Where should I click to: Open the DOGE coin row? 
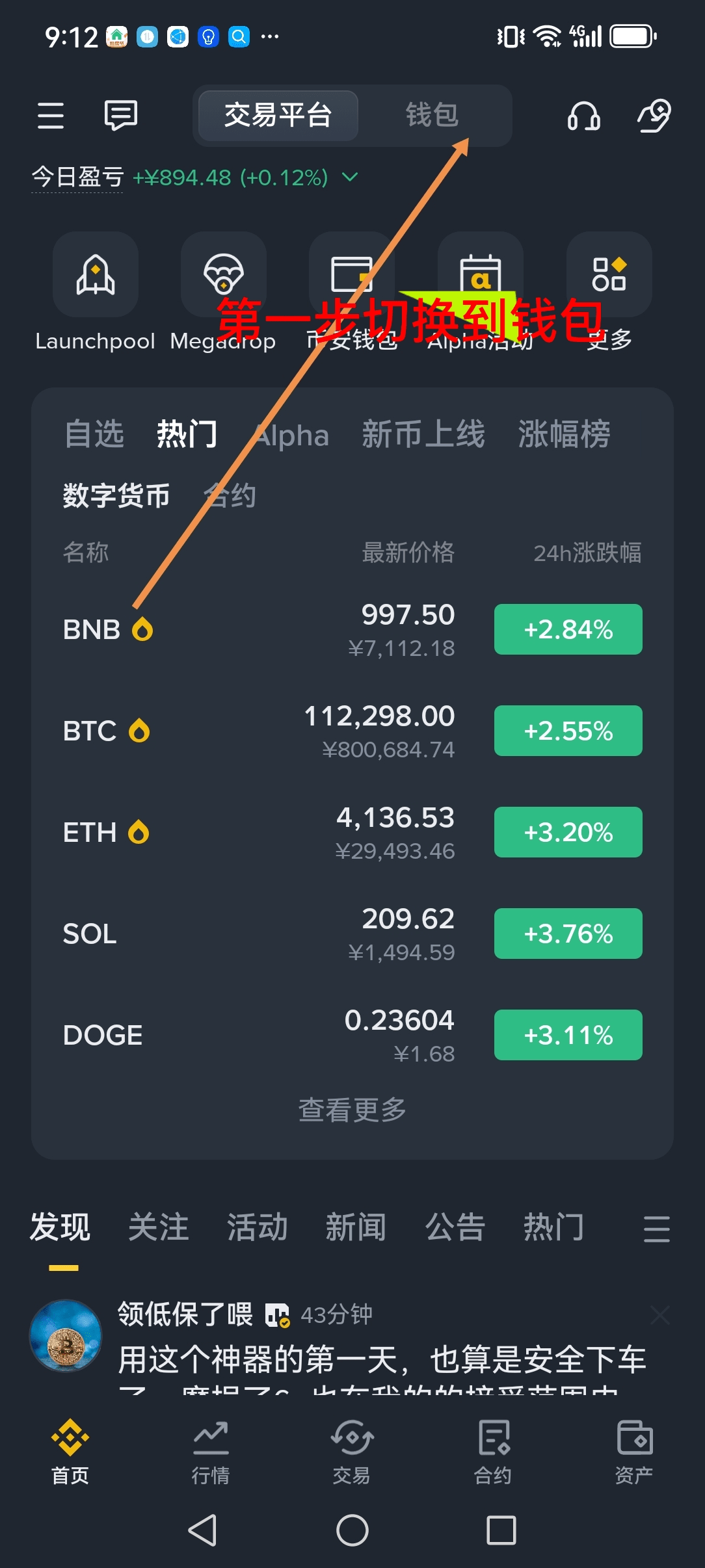coord(351,1035)
